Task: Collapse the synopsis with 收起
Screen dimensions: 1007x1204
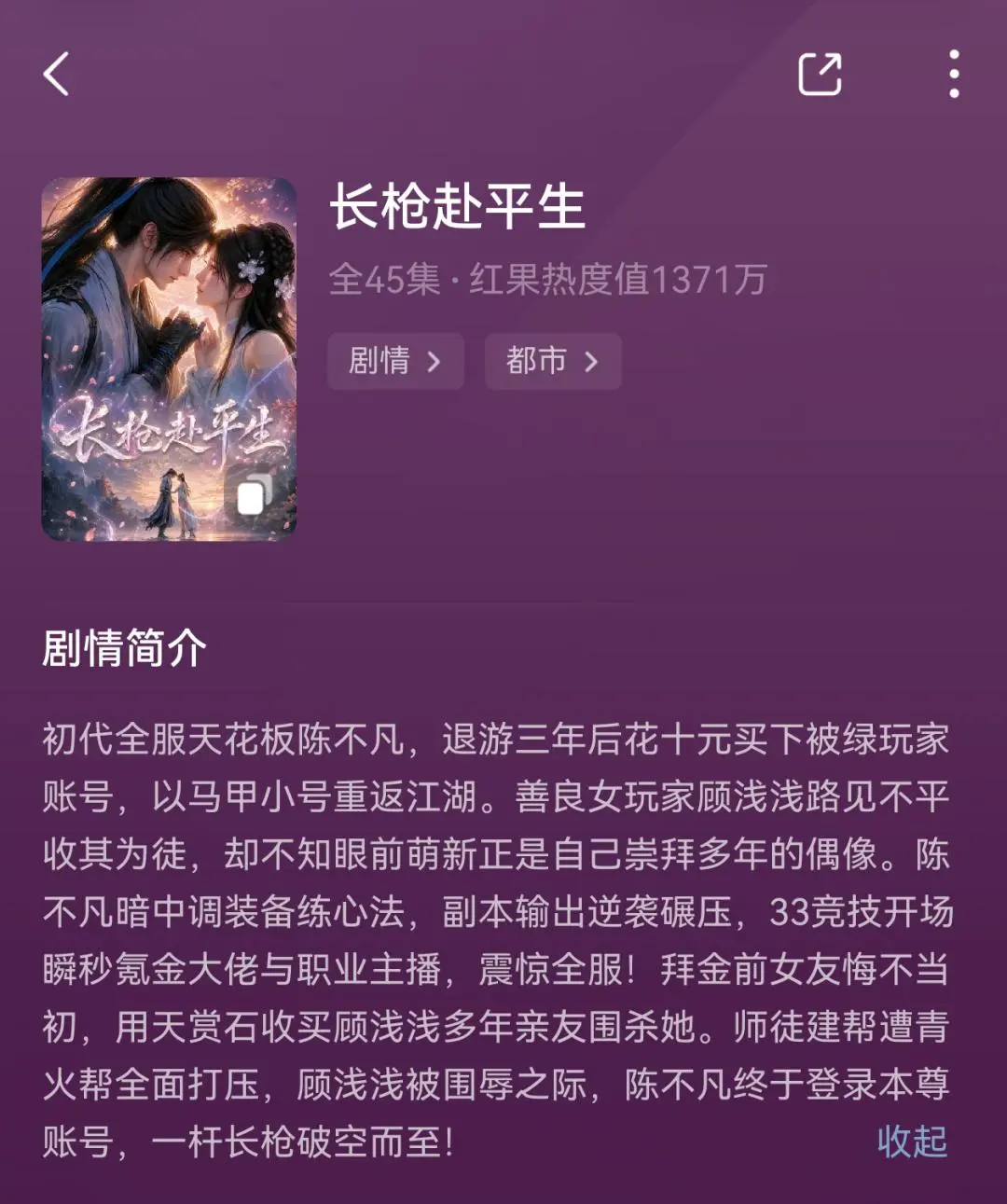Action: pos(912,1141)
